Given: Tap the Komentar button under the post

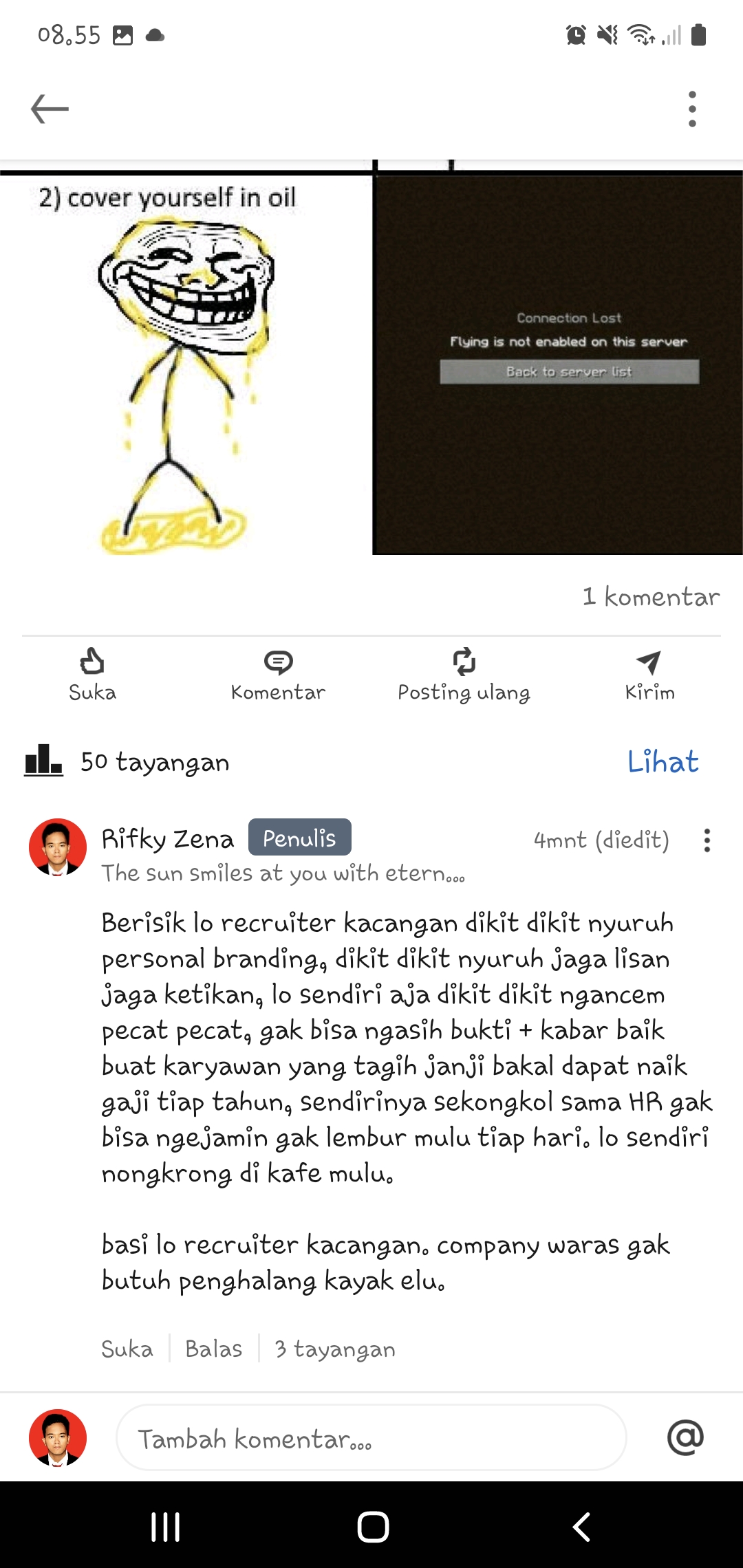Looking at the screenshot, I should pyautogui.click(x=278, y=675).
